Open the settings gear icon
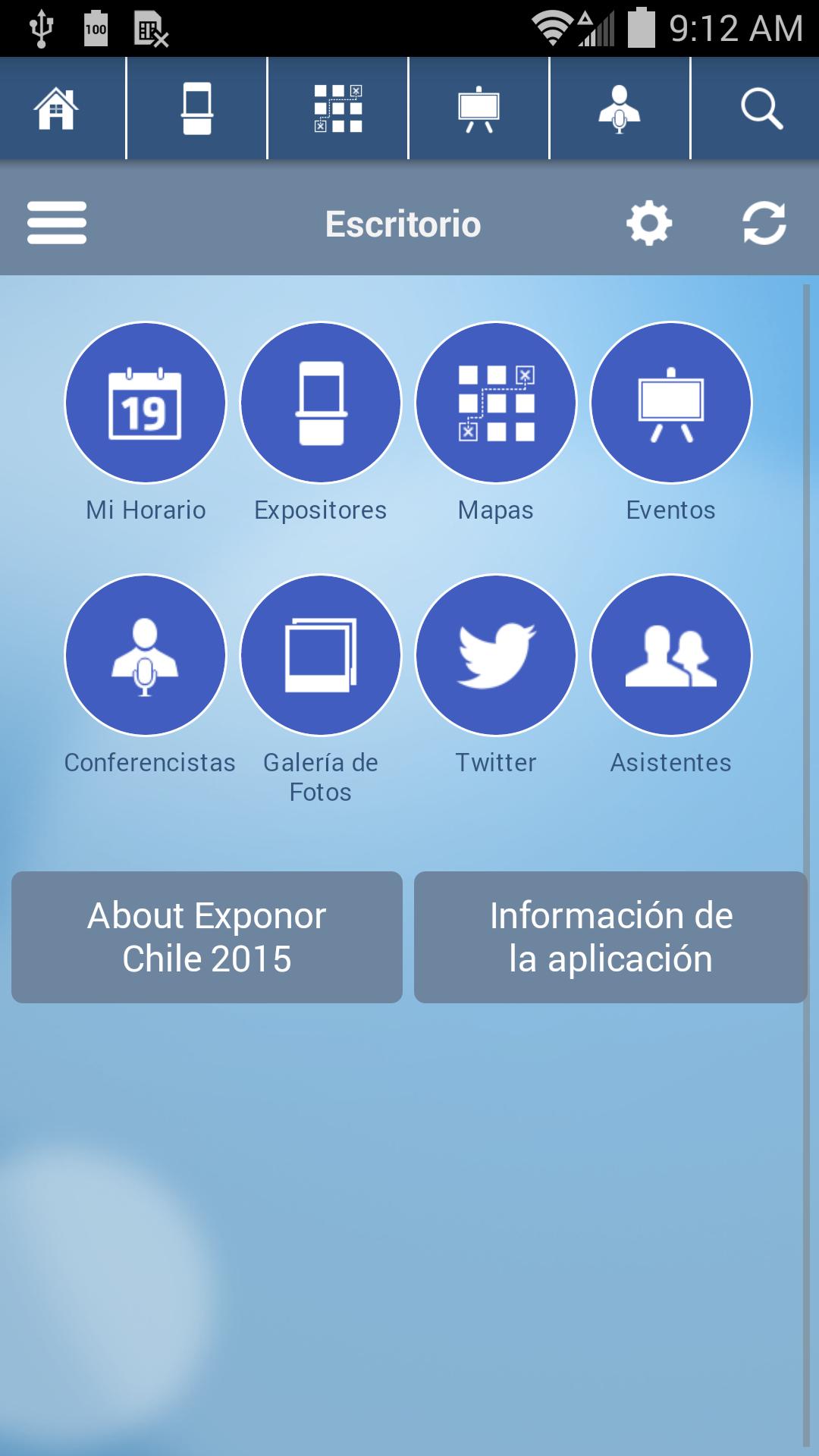This screenshot has width=819, height=1456. pos(648,222)
